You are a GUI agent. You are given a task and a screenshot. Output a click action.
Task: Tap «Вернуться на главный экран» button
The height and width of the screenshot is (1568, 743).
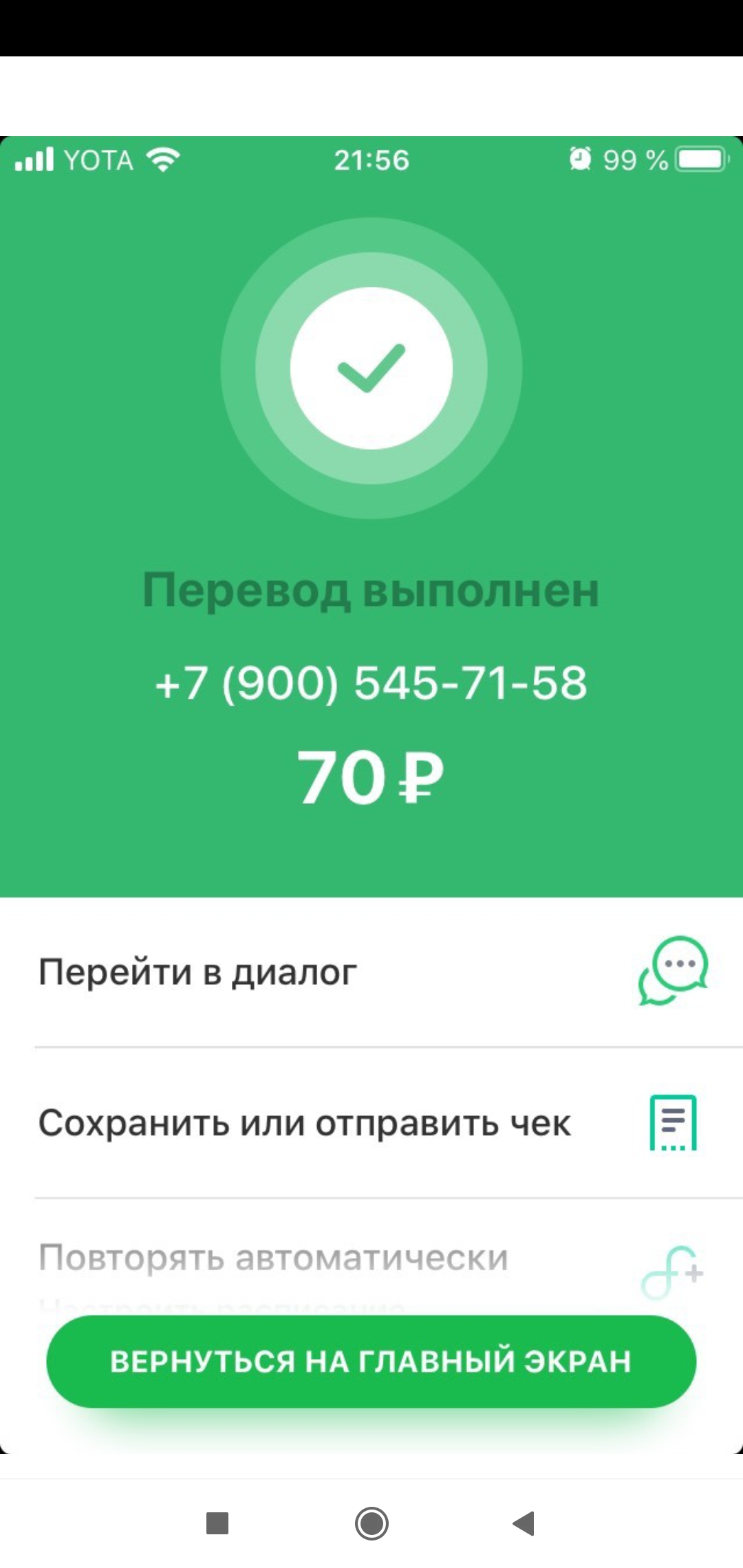pos(371,1362)
